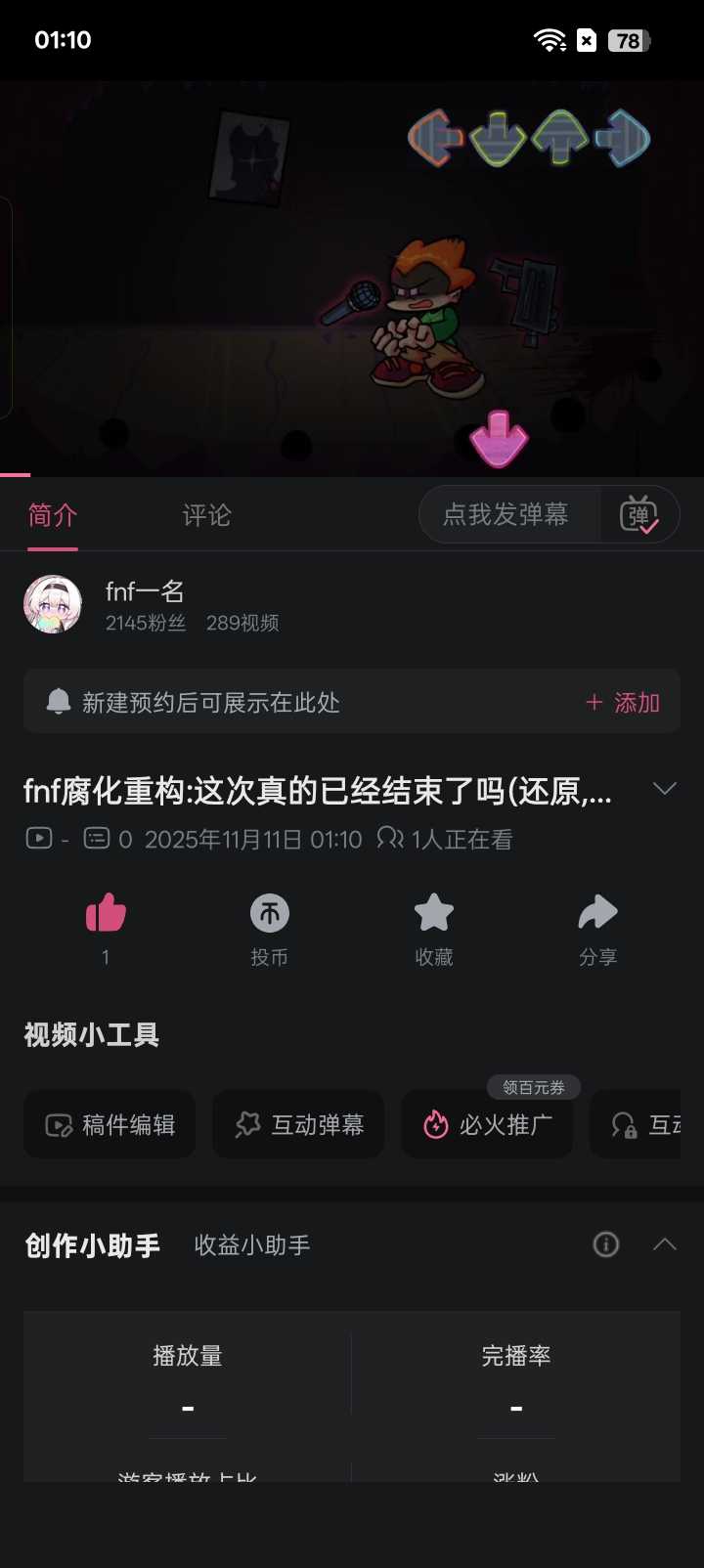Open 稿件编辑 tool
The height and width of the screenshot is (1568, 704).
tap(110, 1125)
